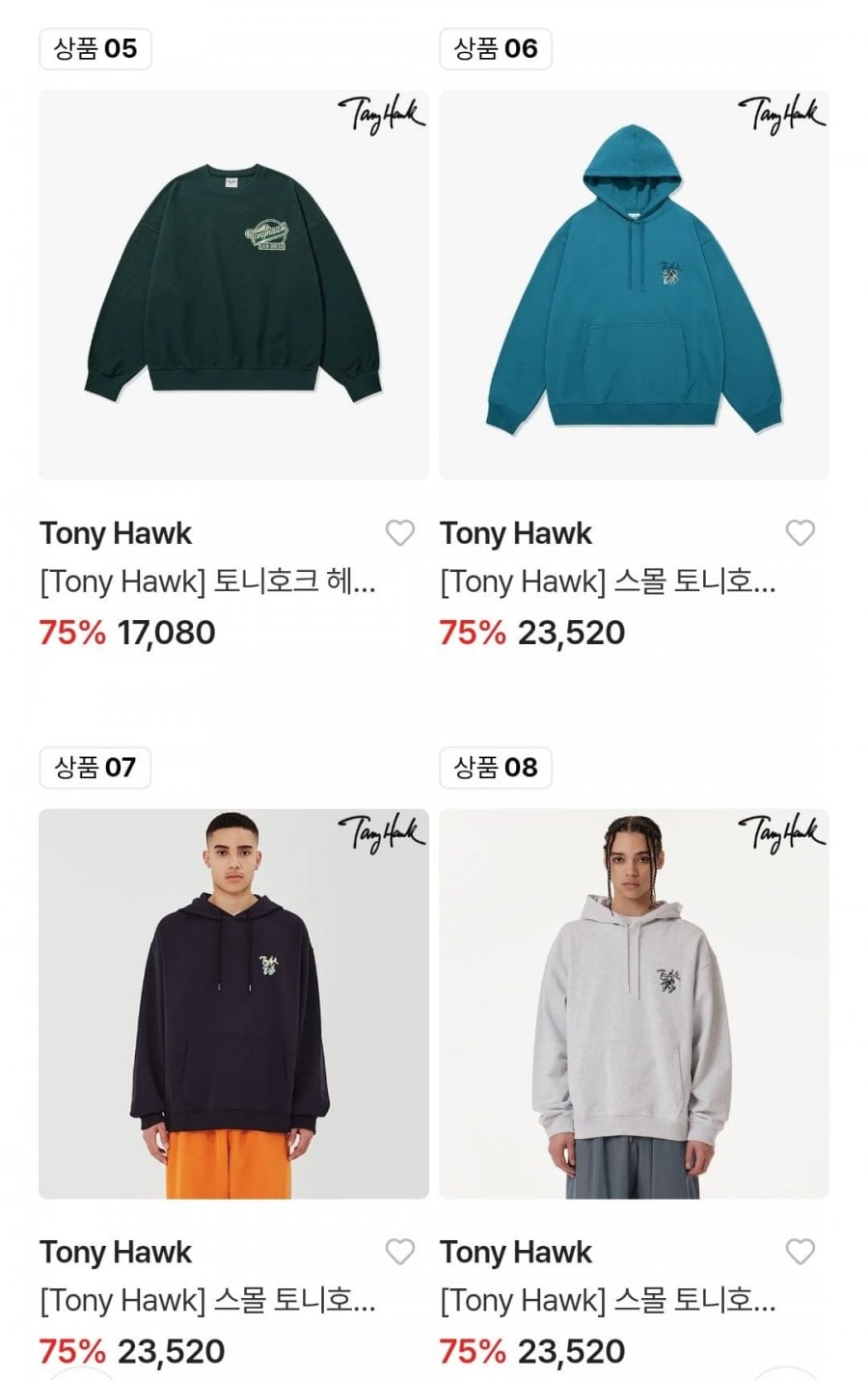
Task: Open the teal hoodie product 06 image
Action: point(634,285)
